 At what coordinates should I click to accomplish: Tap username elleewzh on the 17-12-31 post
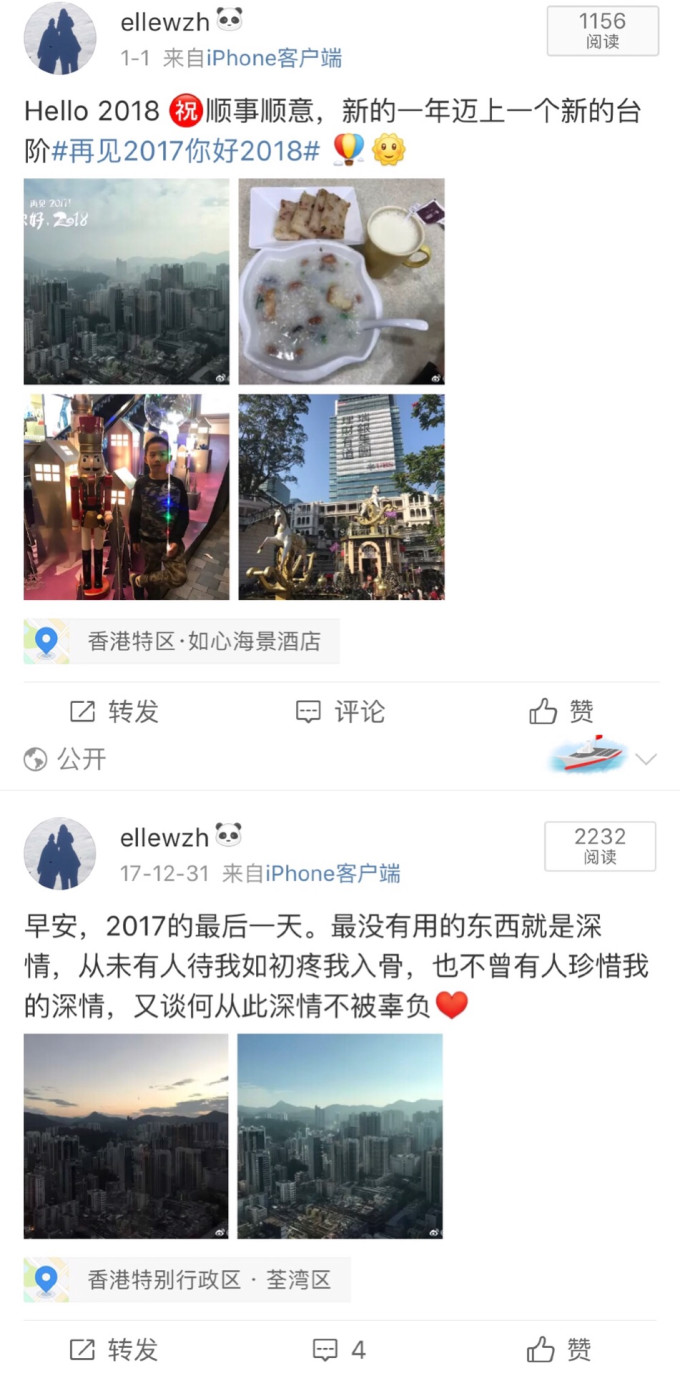164,836
